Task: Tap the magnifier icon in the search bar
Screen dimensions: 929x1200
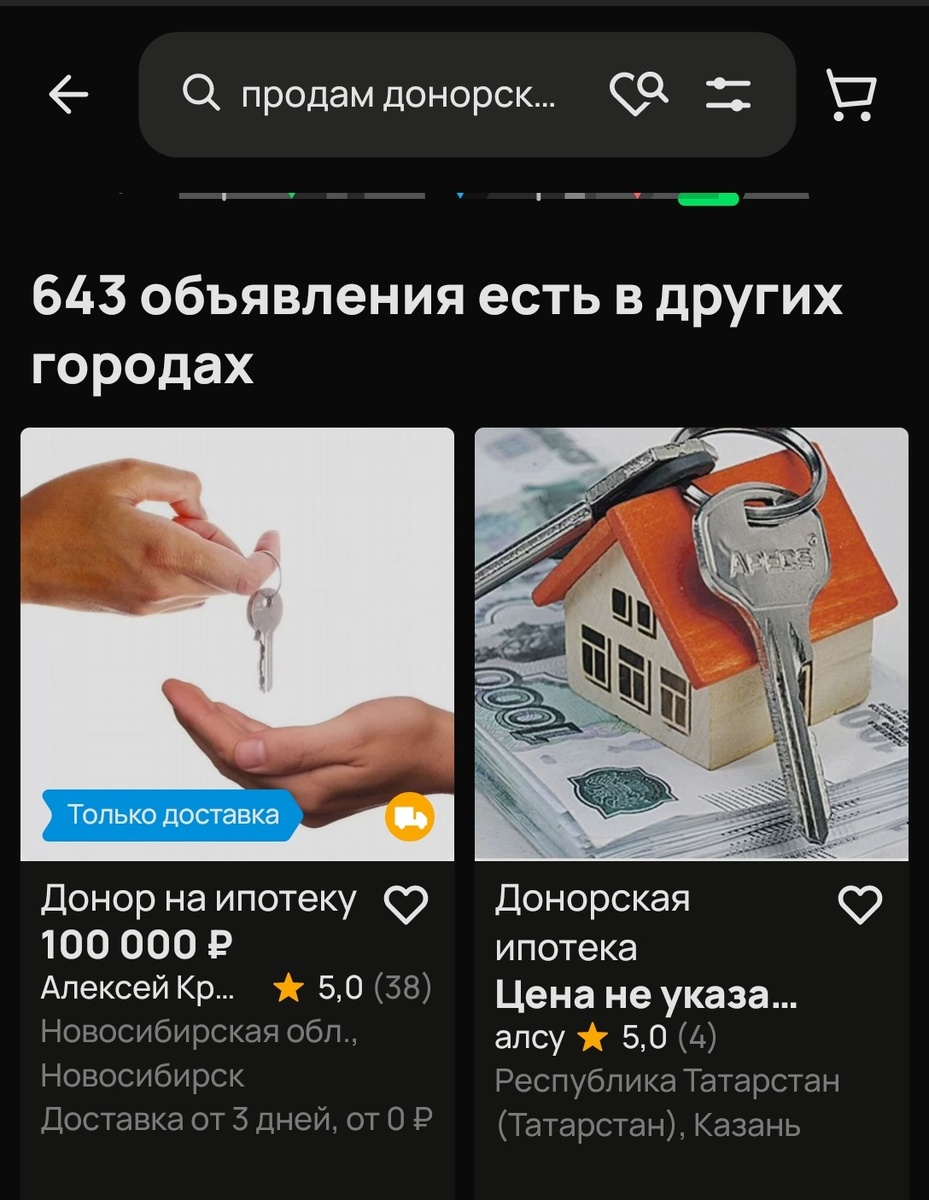Action: click(x=203, y=93)
